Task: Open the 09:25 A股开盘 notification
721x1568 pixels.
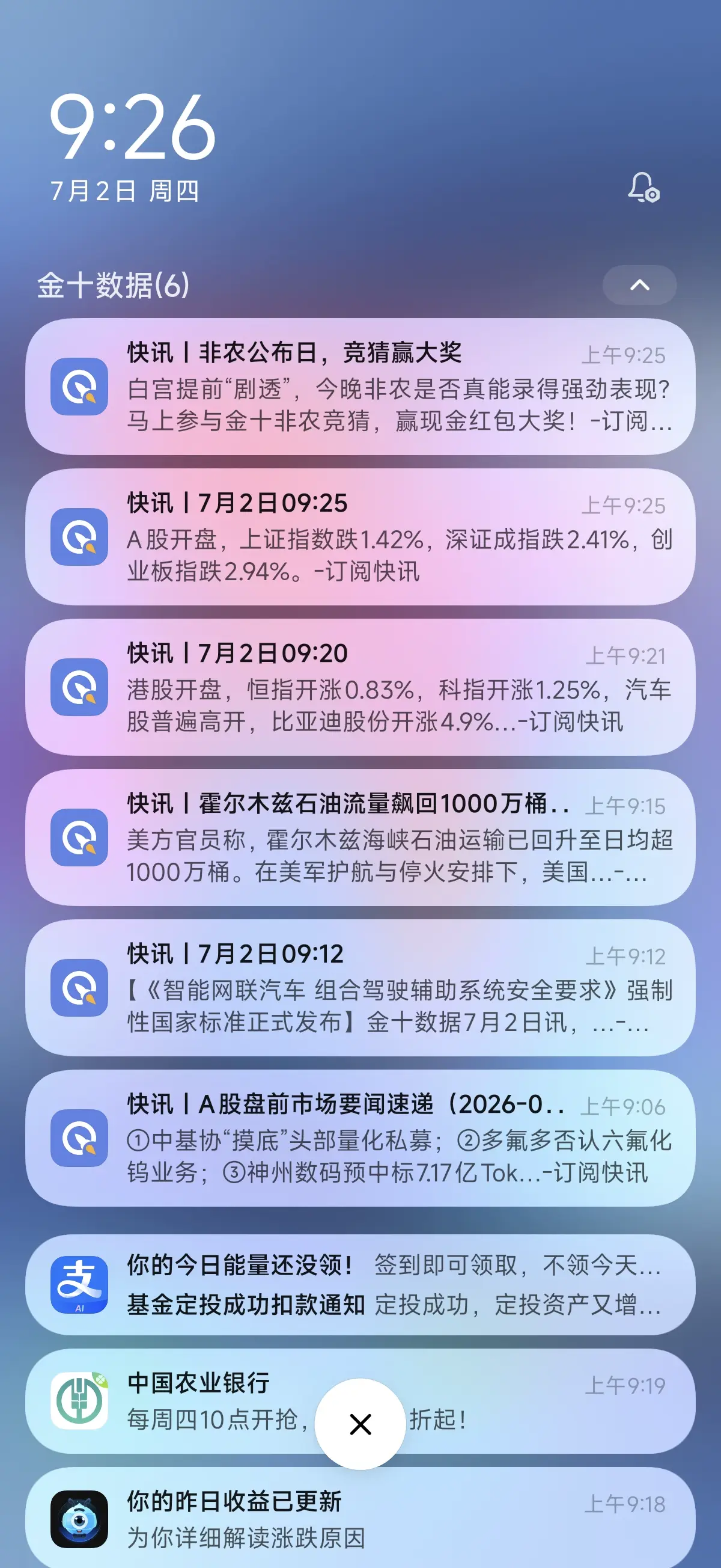Action: point(360,537)
